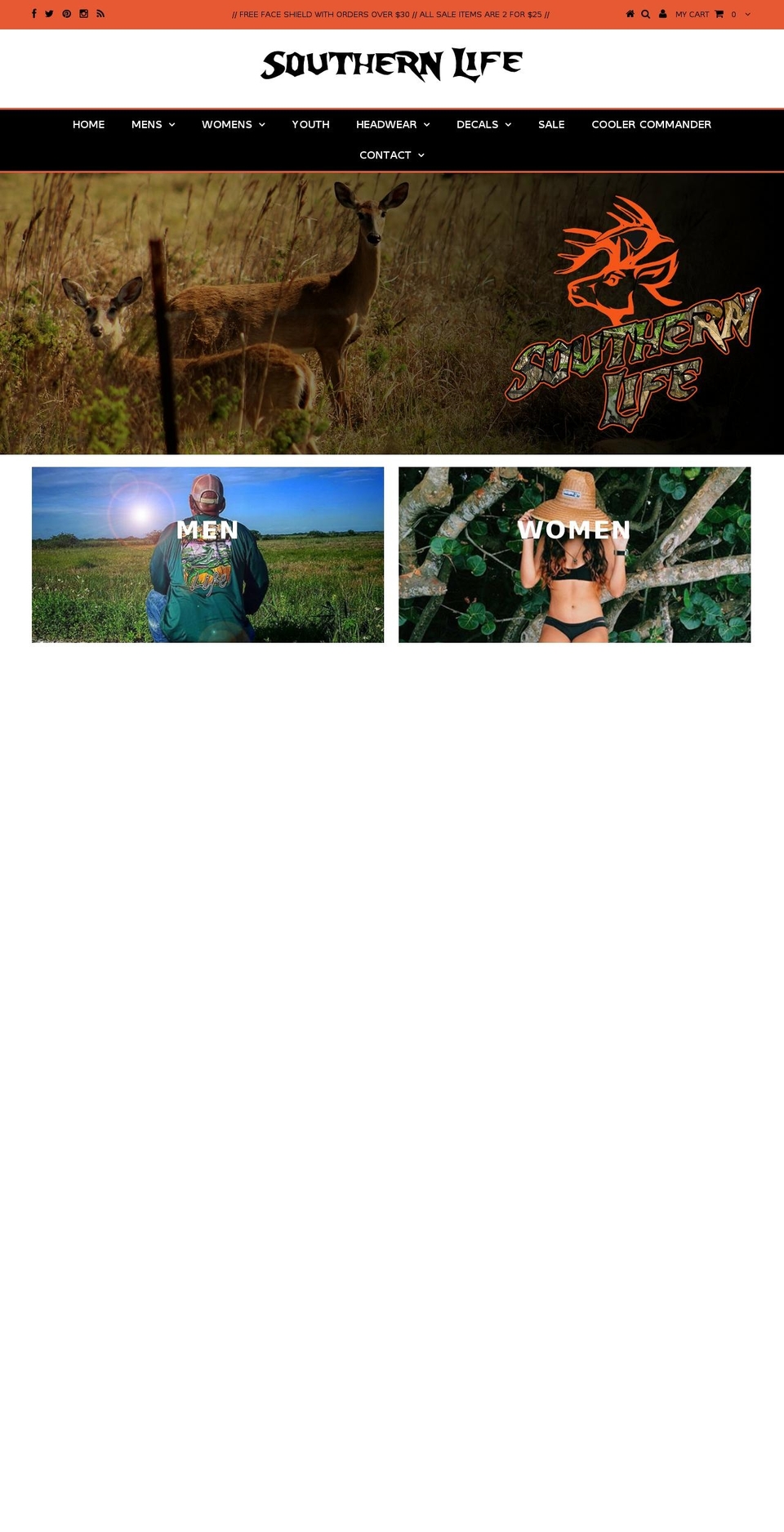Open the RSS feed icon
This screenshot has height=1532, width=784.
pyautogui.click(x=100, y=14)
